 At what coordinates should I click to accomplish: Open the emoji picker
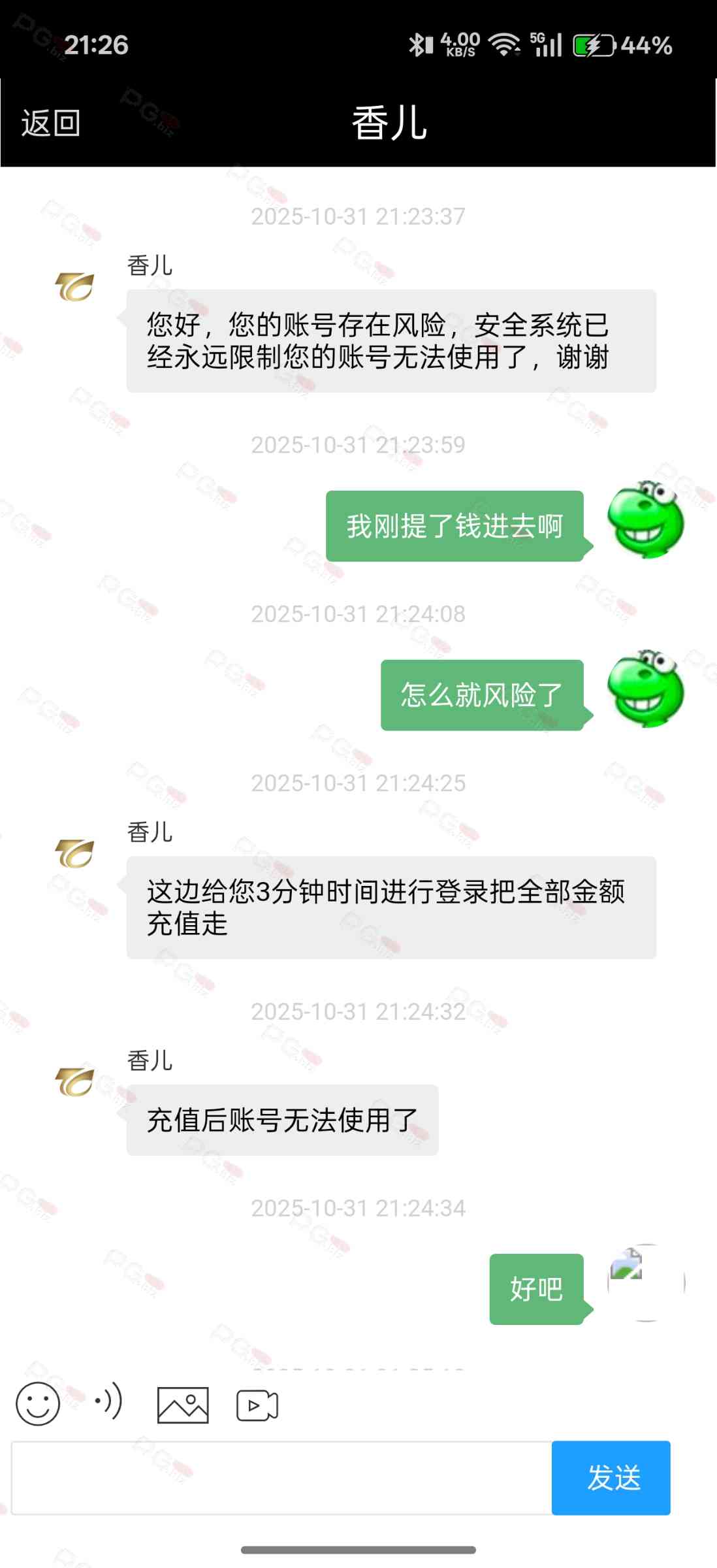tap(38, 1403)
